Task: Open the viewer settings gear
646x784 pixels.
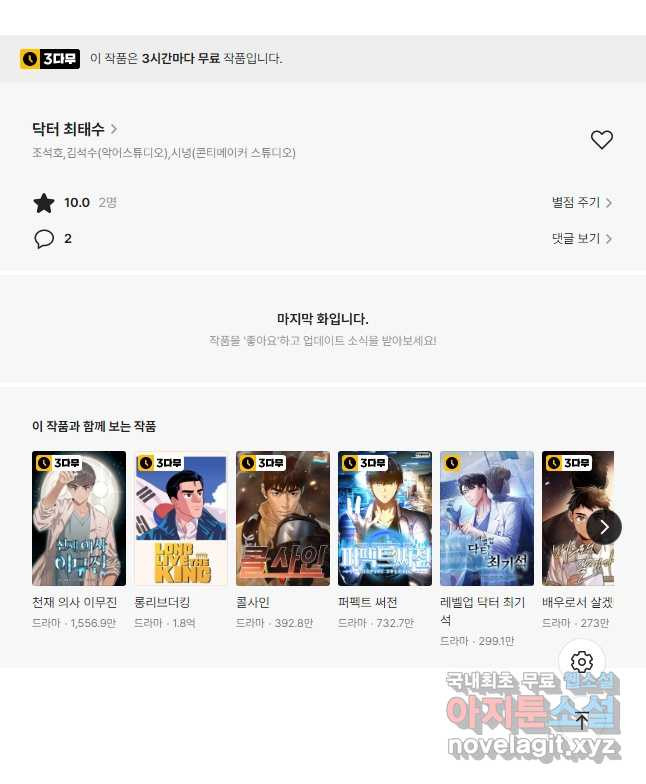Action: point(582,662)
